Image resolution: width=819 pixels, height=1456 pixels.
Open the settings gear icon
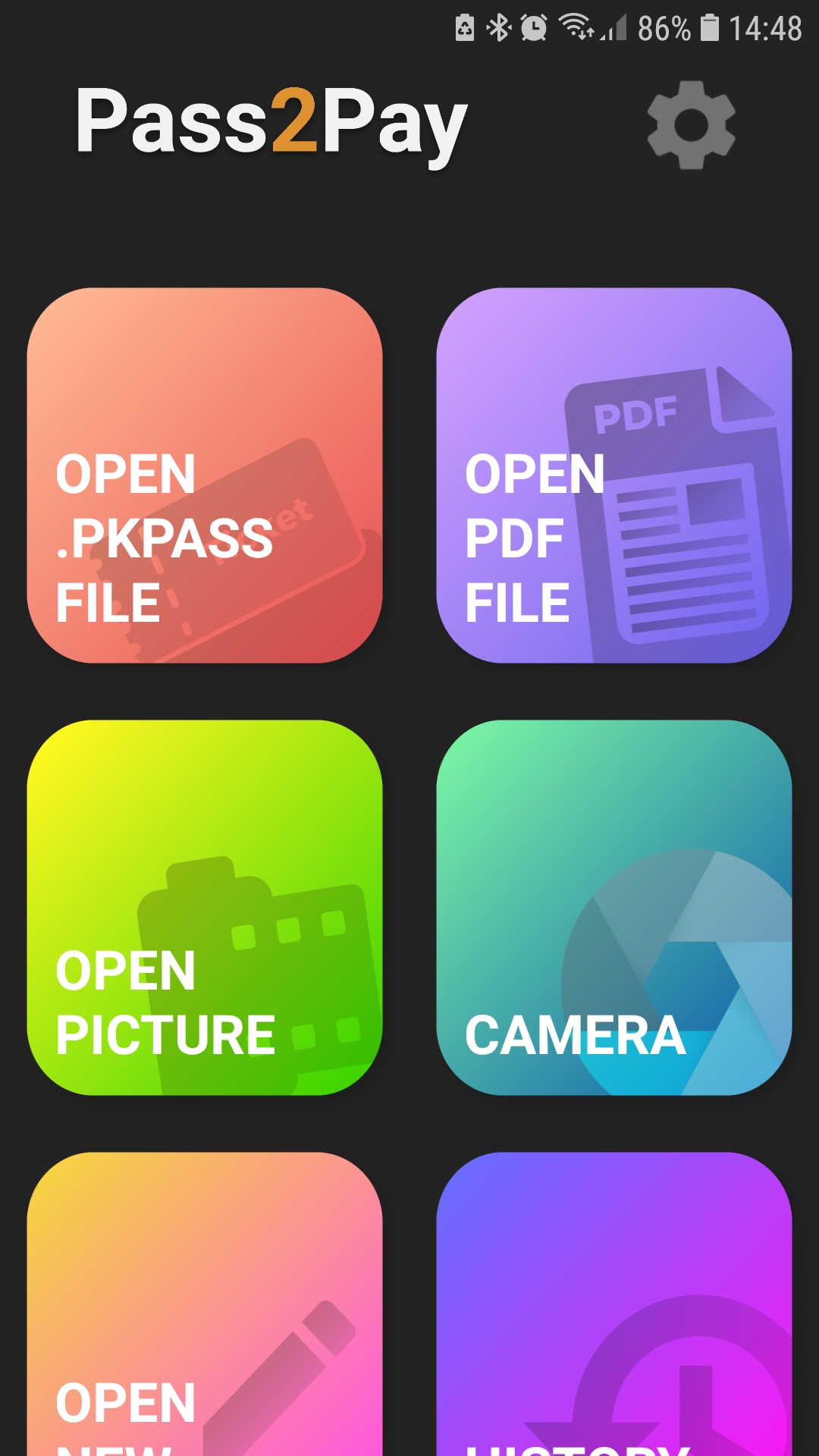point(691,125)
